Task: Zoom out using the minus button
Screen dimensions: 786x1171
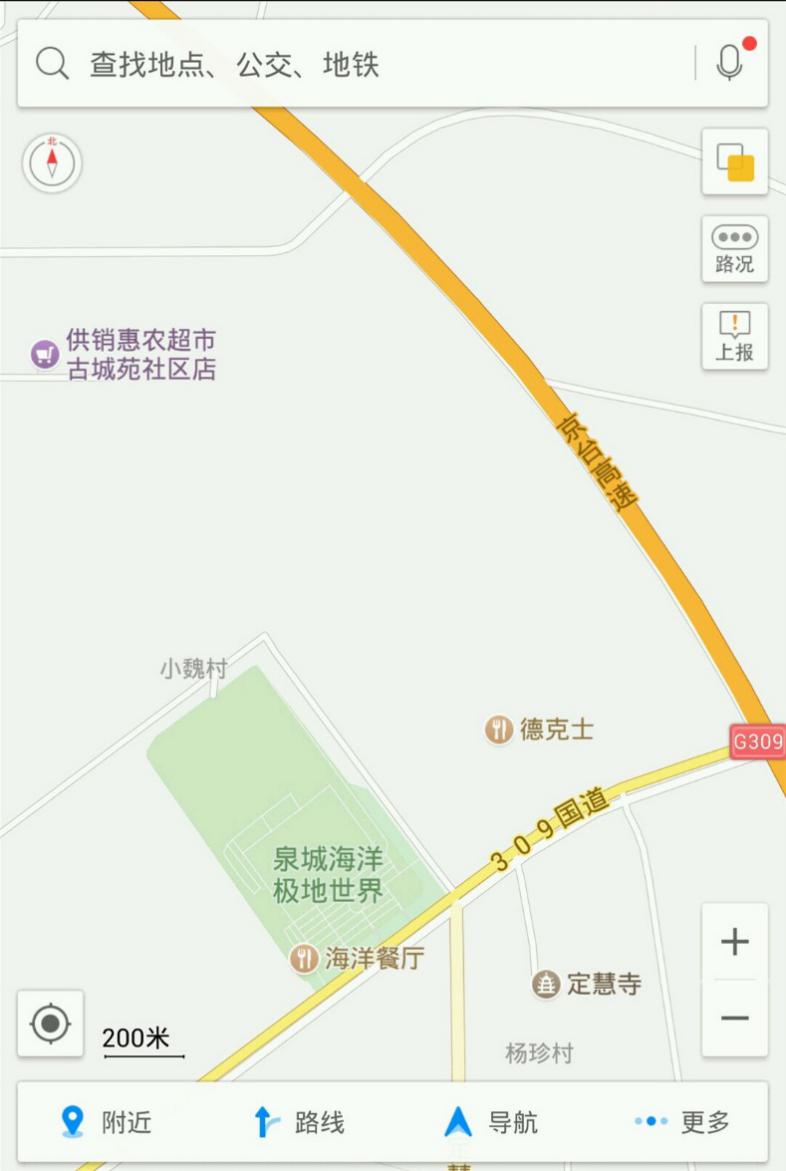Action: [734, 1020]
